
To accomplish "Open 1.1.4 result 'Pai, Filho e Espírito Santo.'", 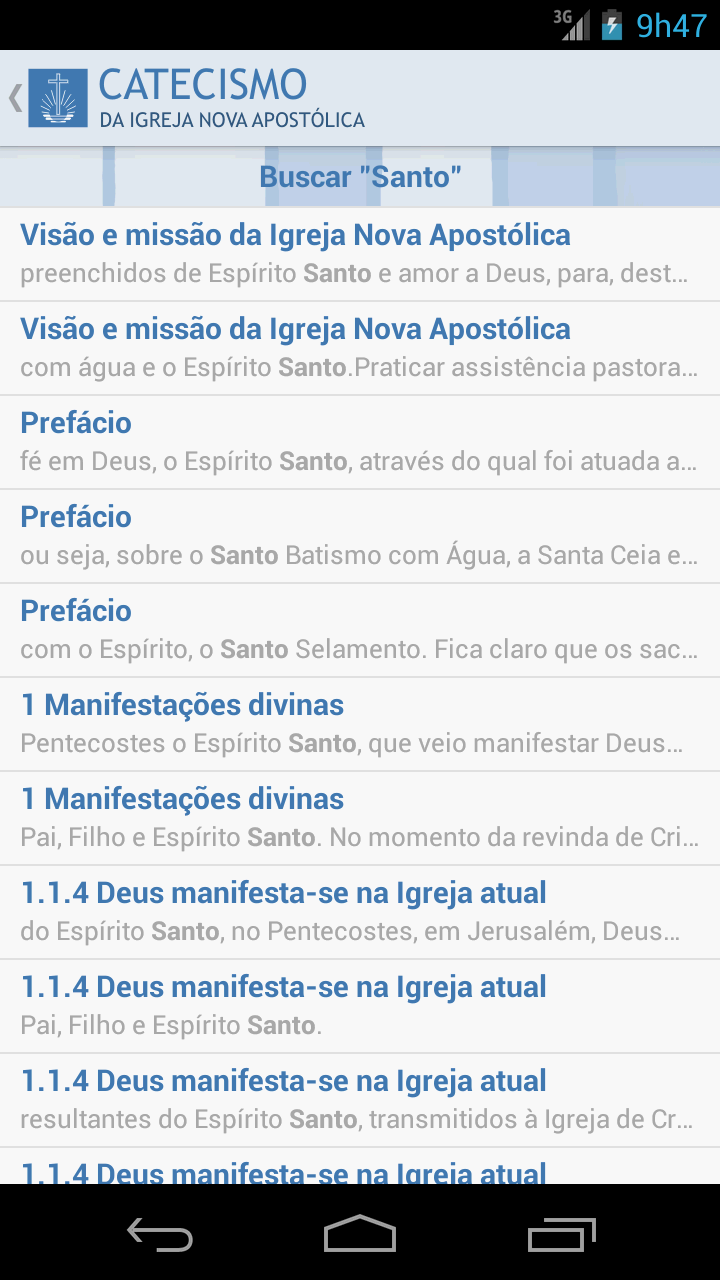I will pyautogui.click(x=360, y=1006).
